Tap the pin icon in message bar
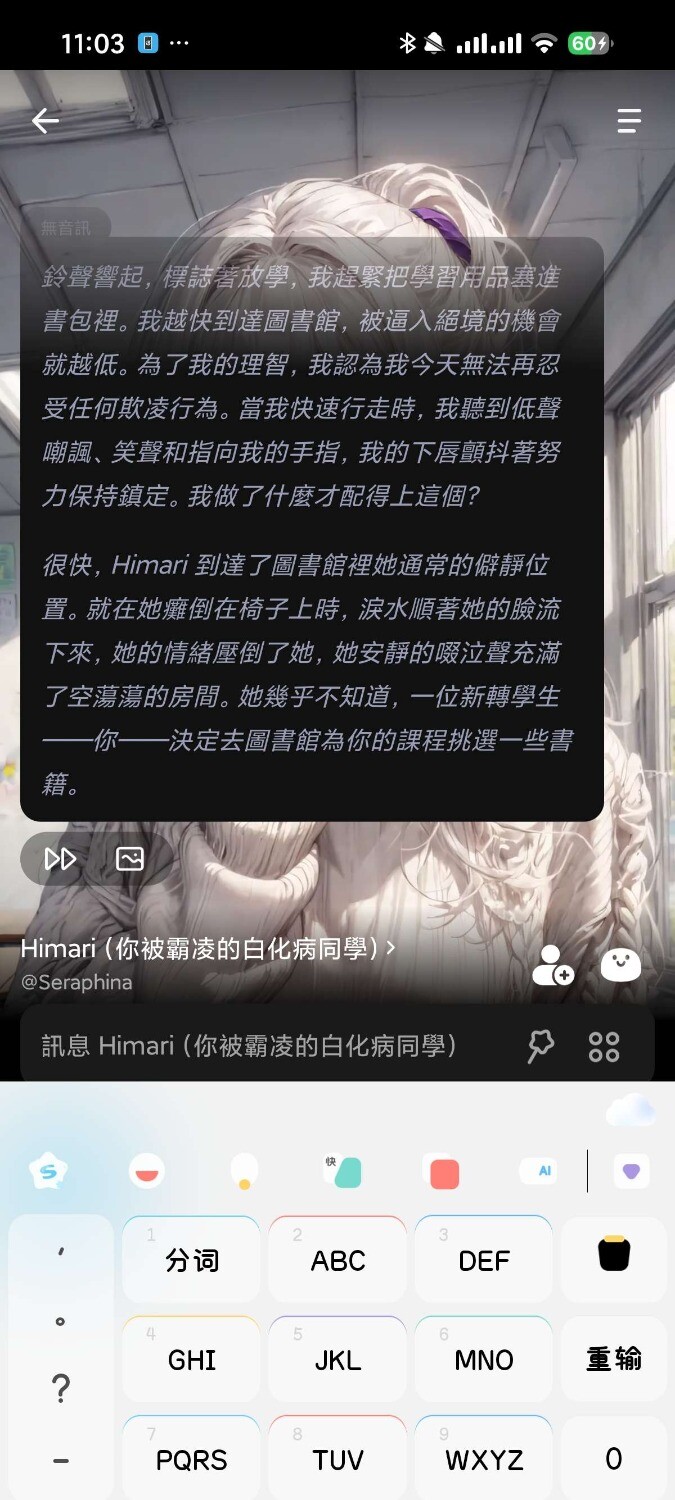 541,1046
